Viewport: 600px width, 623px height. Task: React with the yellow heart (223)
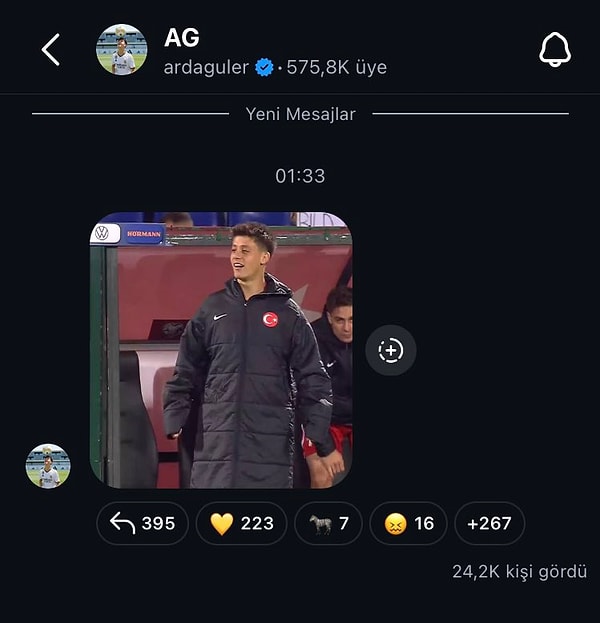click(241, 523)
